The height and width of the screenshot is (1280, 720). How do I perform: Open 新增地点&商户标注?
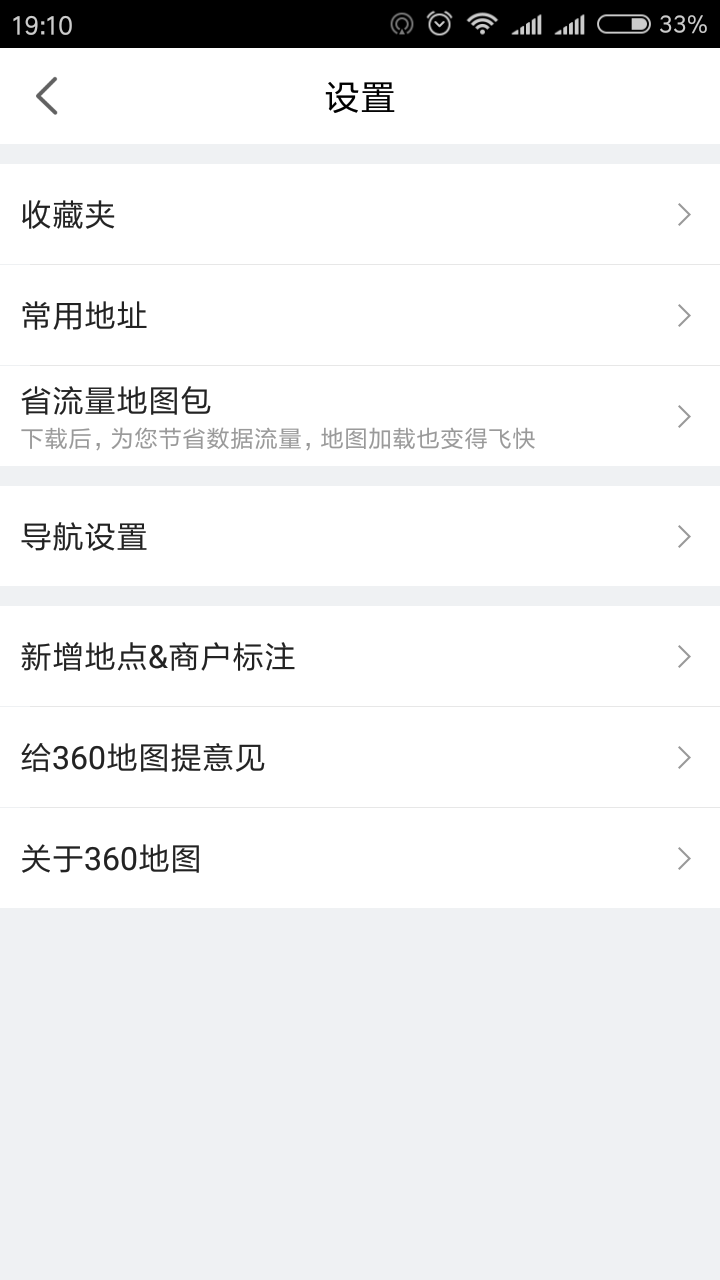tap(360, 657)
